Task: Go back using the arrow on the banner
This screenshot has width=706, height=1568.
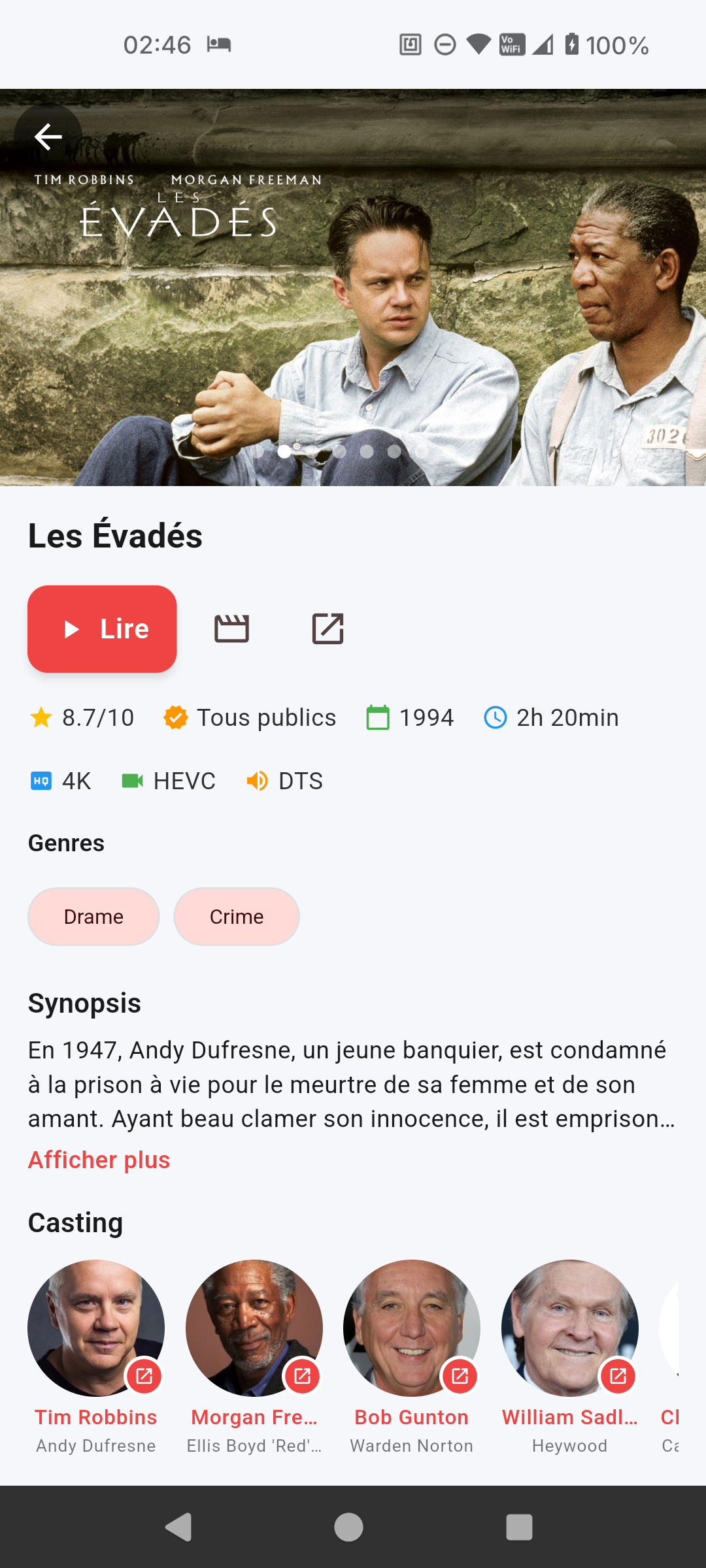Action: [48, 137]
